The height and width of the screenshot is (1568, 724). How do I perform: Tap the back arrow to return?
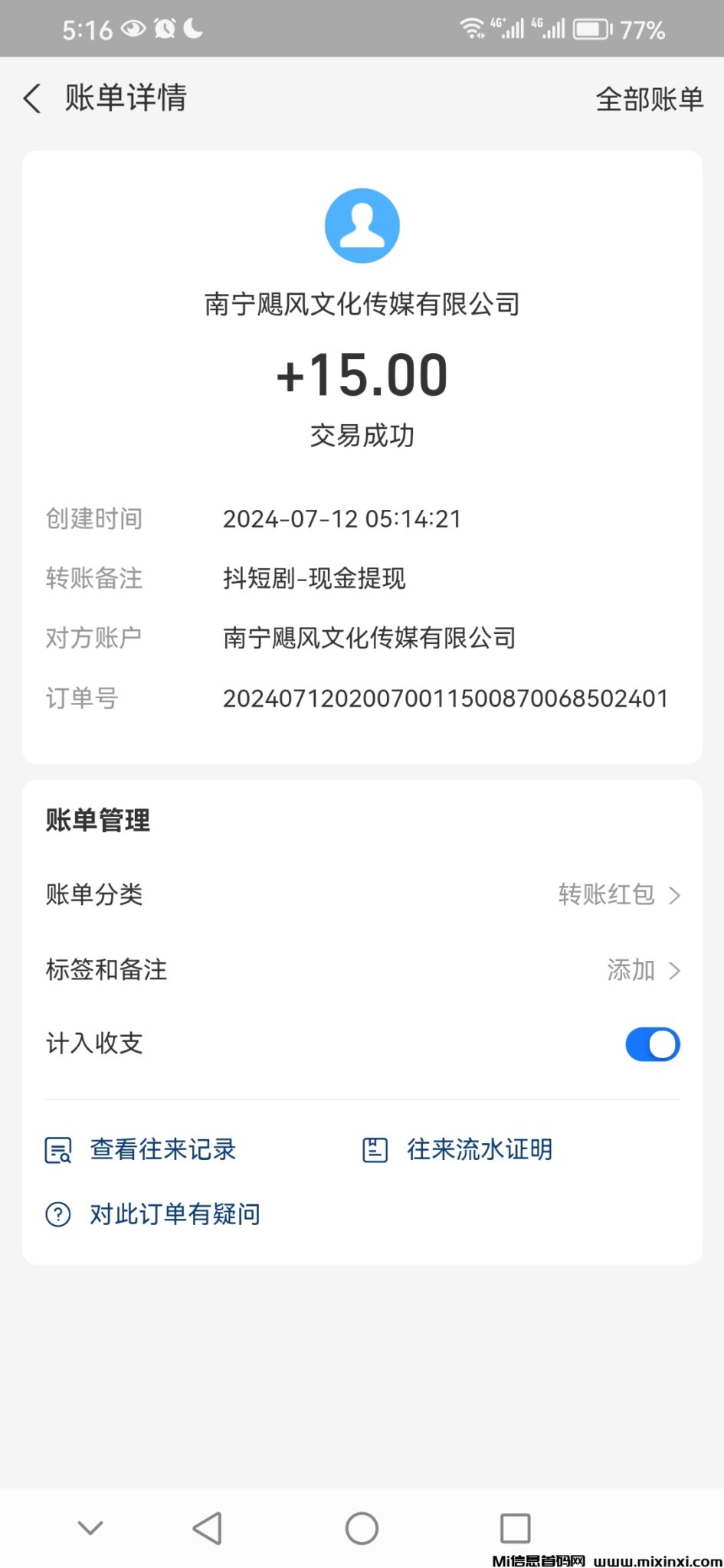[x=31, y=99]
